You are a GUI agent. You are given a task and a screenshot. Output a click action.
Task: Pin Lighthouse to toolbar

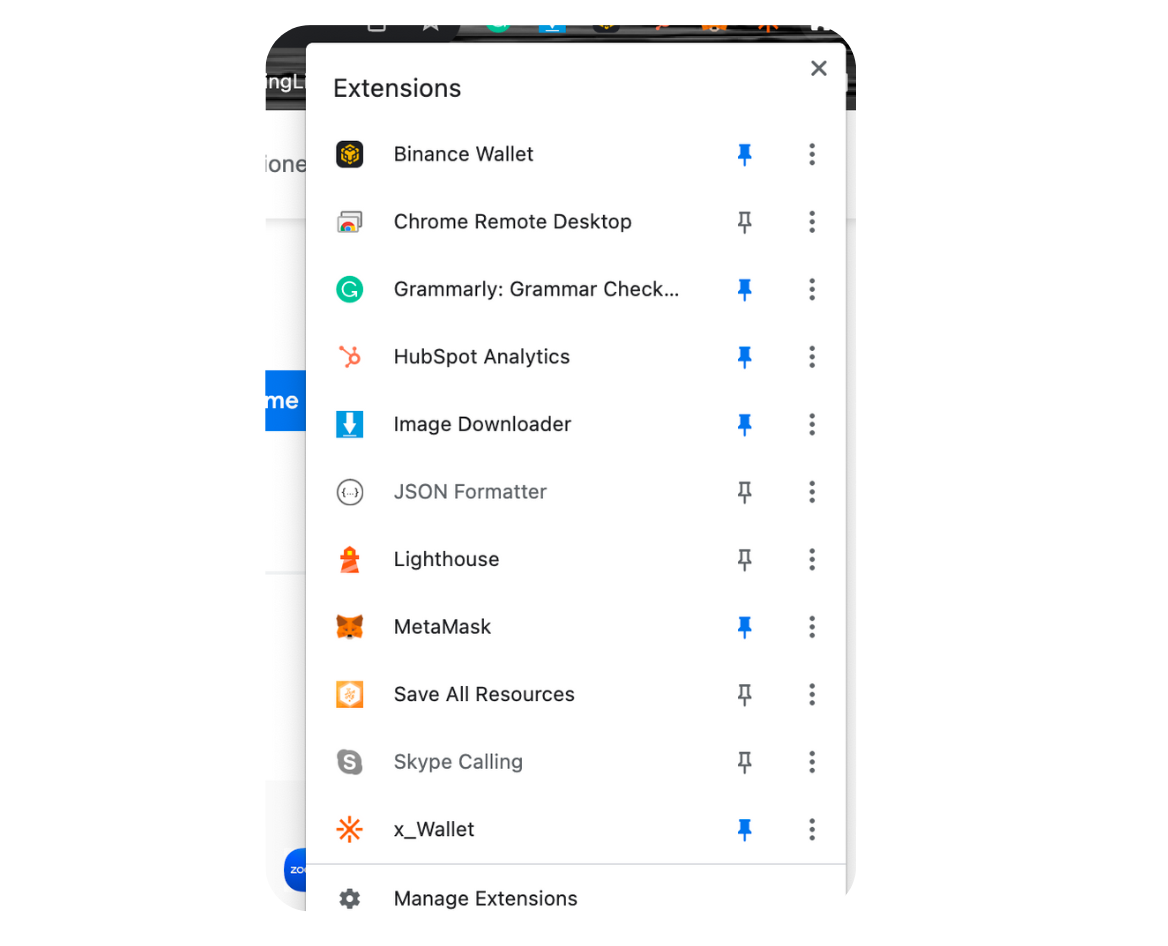(744, 559)
